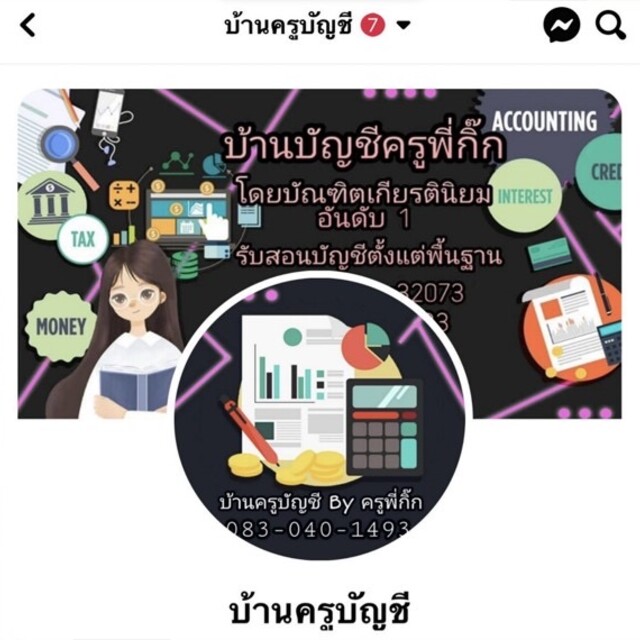The height and width of the screenshot is (640, 640).
Task: Go back with the arrow icon
Action: [28, 27]
